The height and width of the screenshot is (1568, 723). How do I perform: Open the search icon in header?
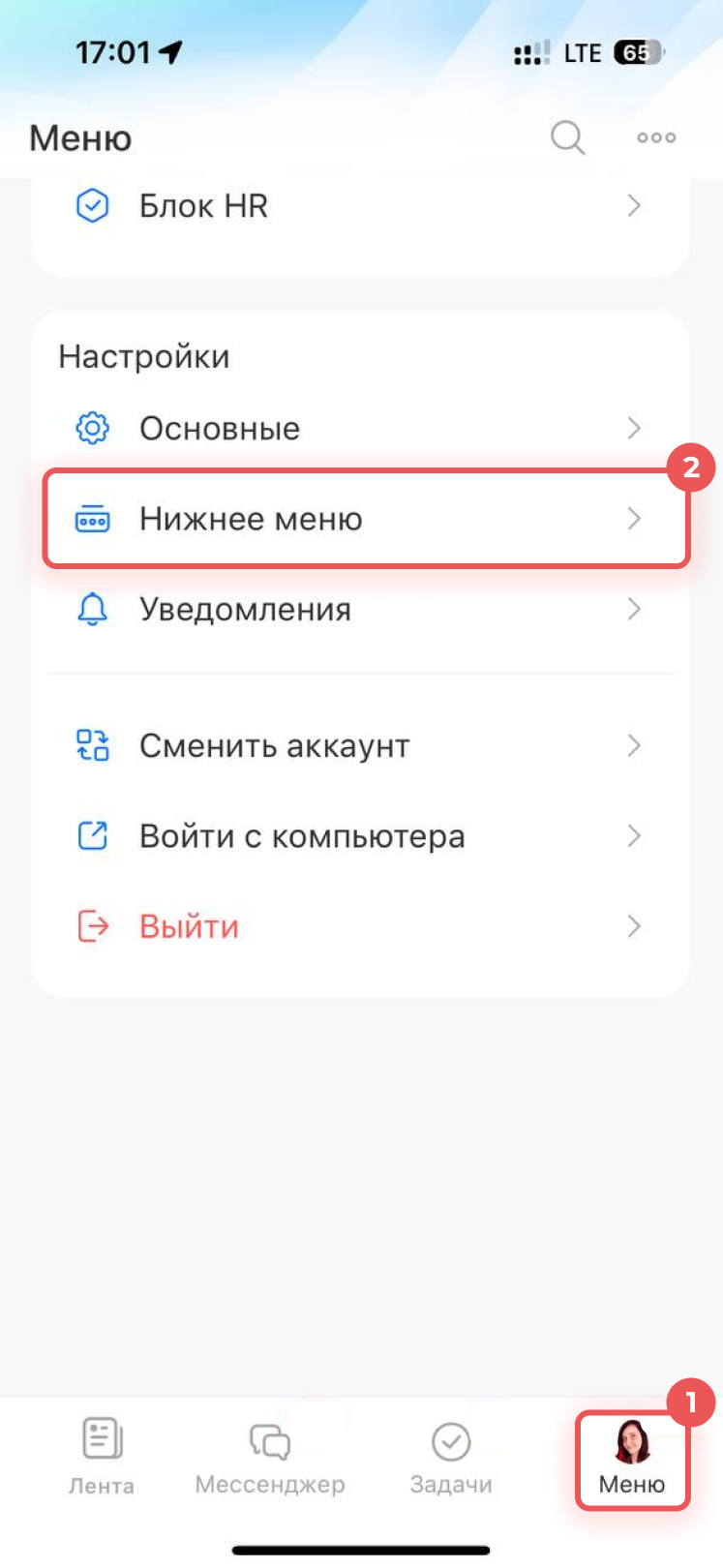(x=567, y=138)
